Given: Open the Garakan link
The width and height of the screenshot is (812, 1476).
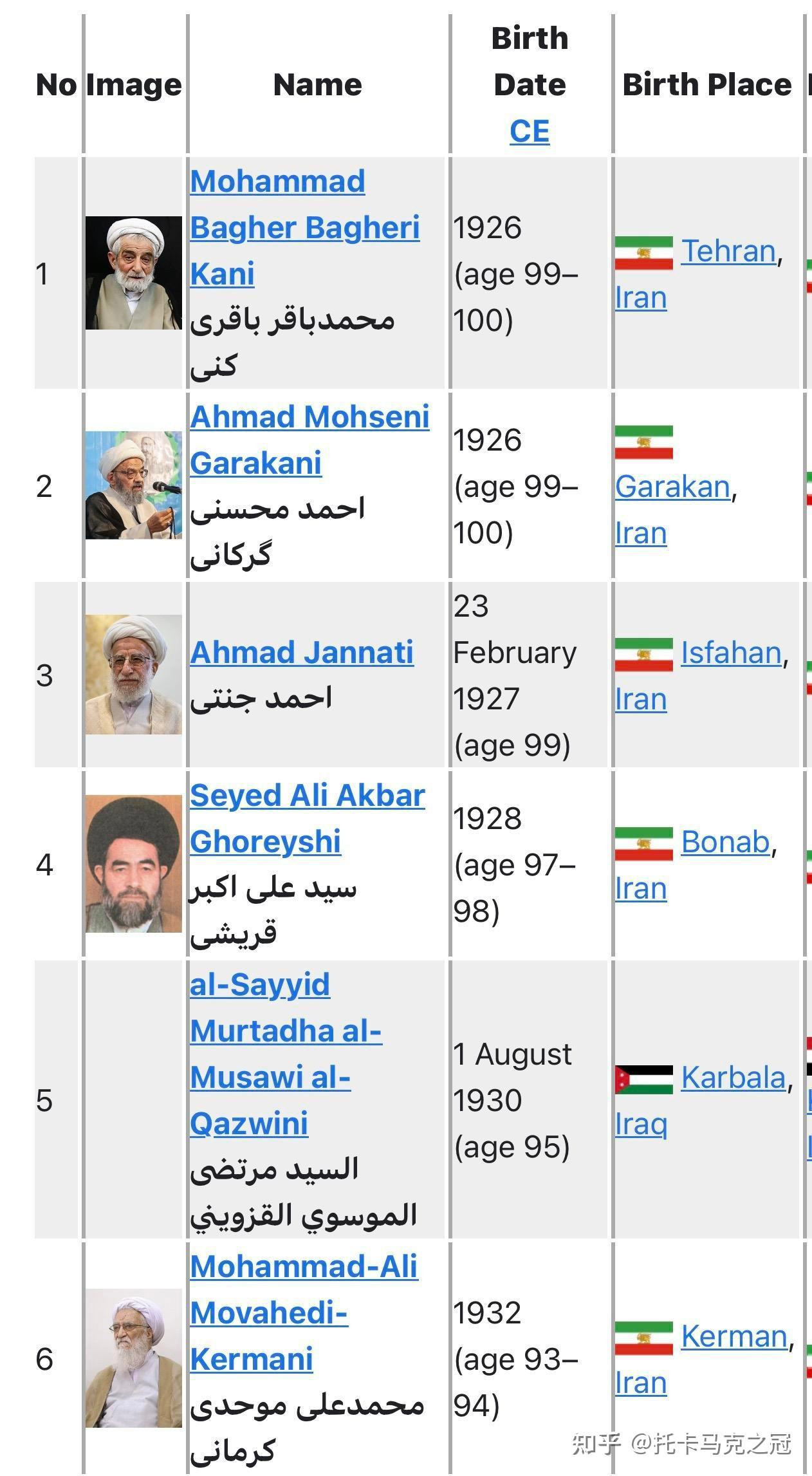Looking at the screenshot, I should pyautogui.click(x=672, y=487).
